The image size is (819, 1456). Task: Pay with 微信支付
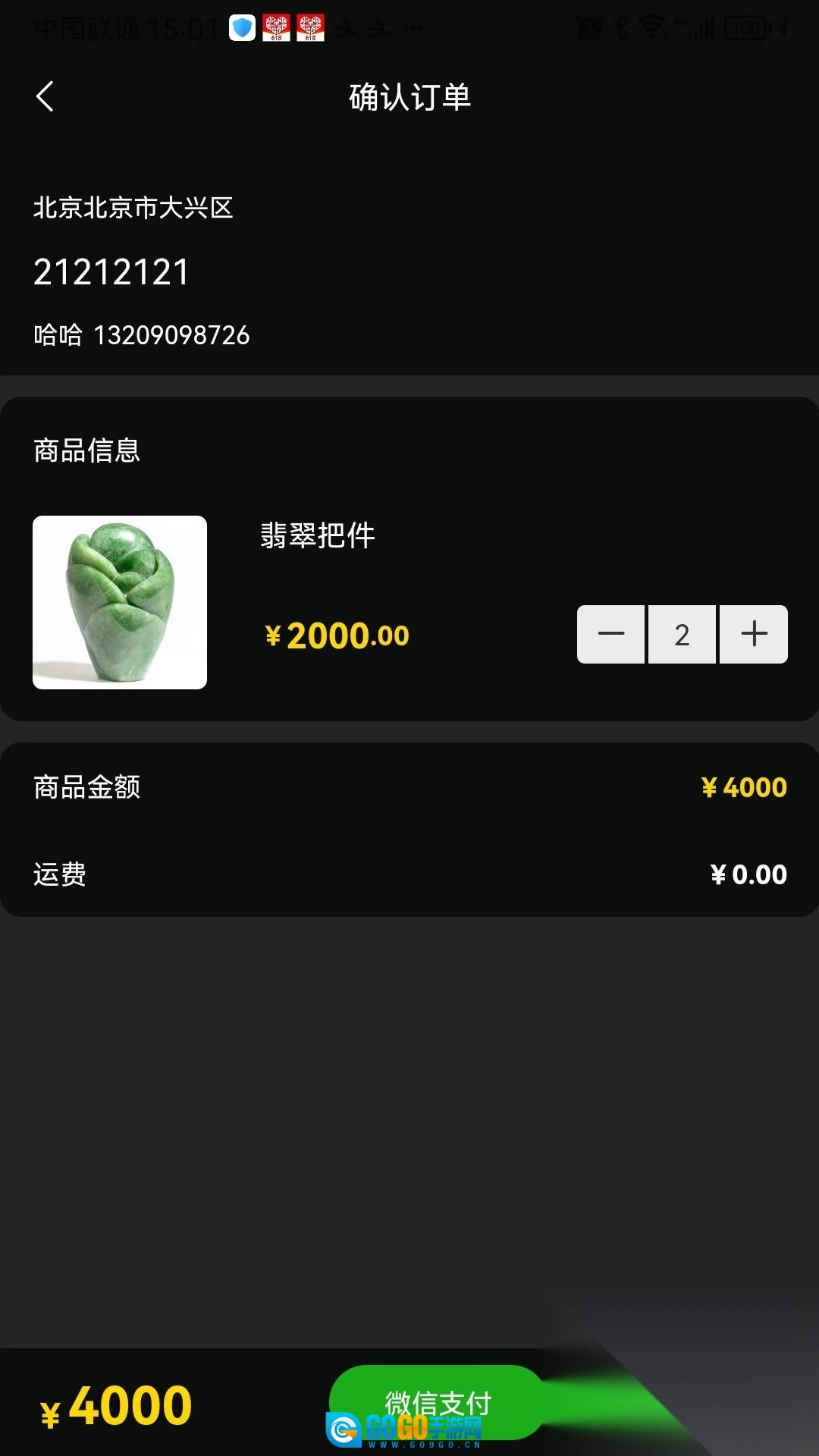(438, 1402)
